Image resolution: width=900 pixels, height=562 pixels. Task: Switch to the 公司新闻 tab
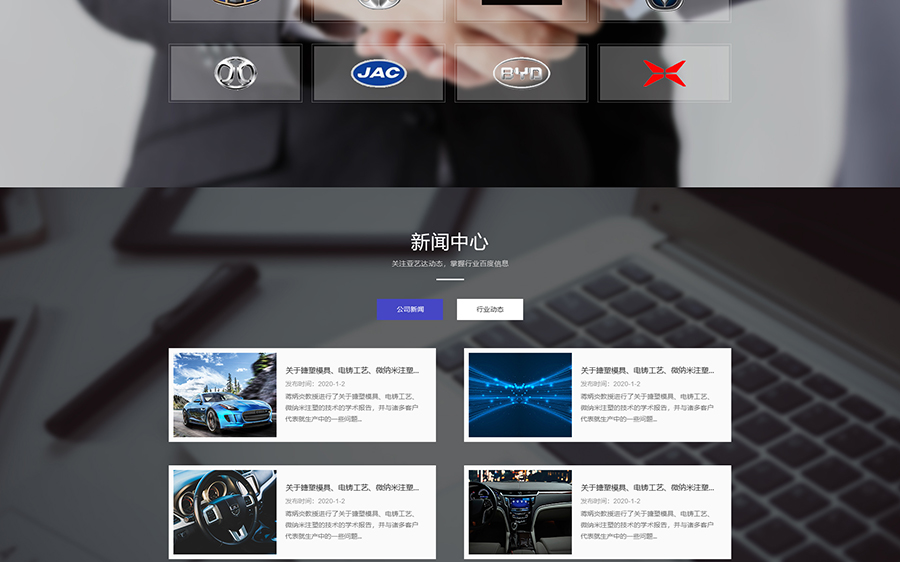click(x=410, y=310)
